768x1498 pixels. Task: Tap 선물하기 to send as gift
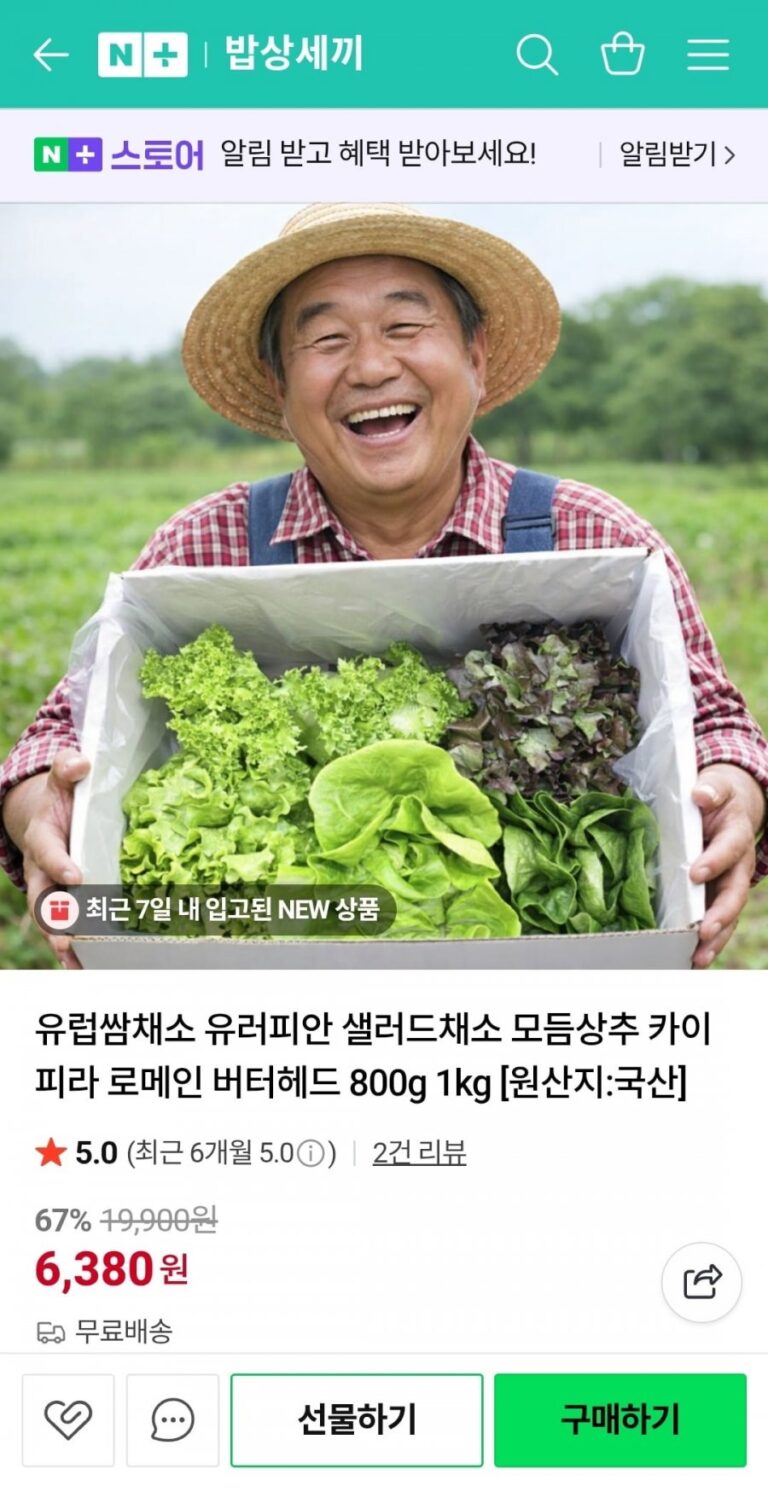[357, 1420]
